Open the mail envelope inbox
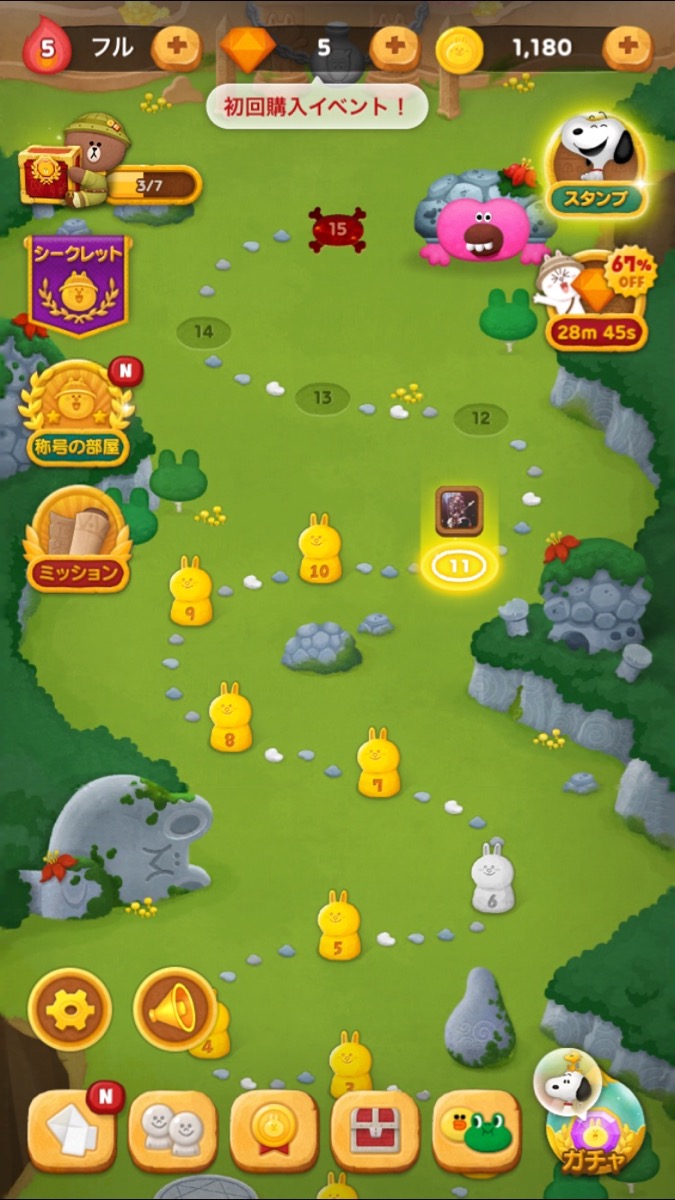 point(71,1130)
